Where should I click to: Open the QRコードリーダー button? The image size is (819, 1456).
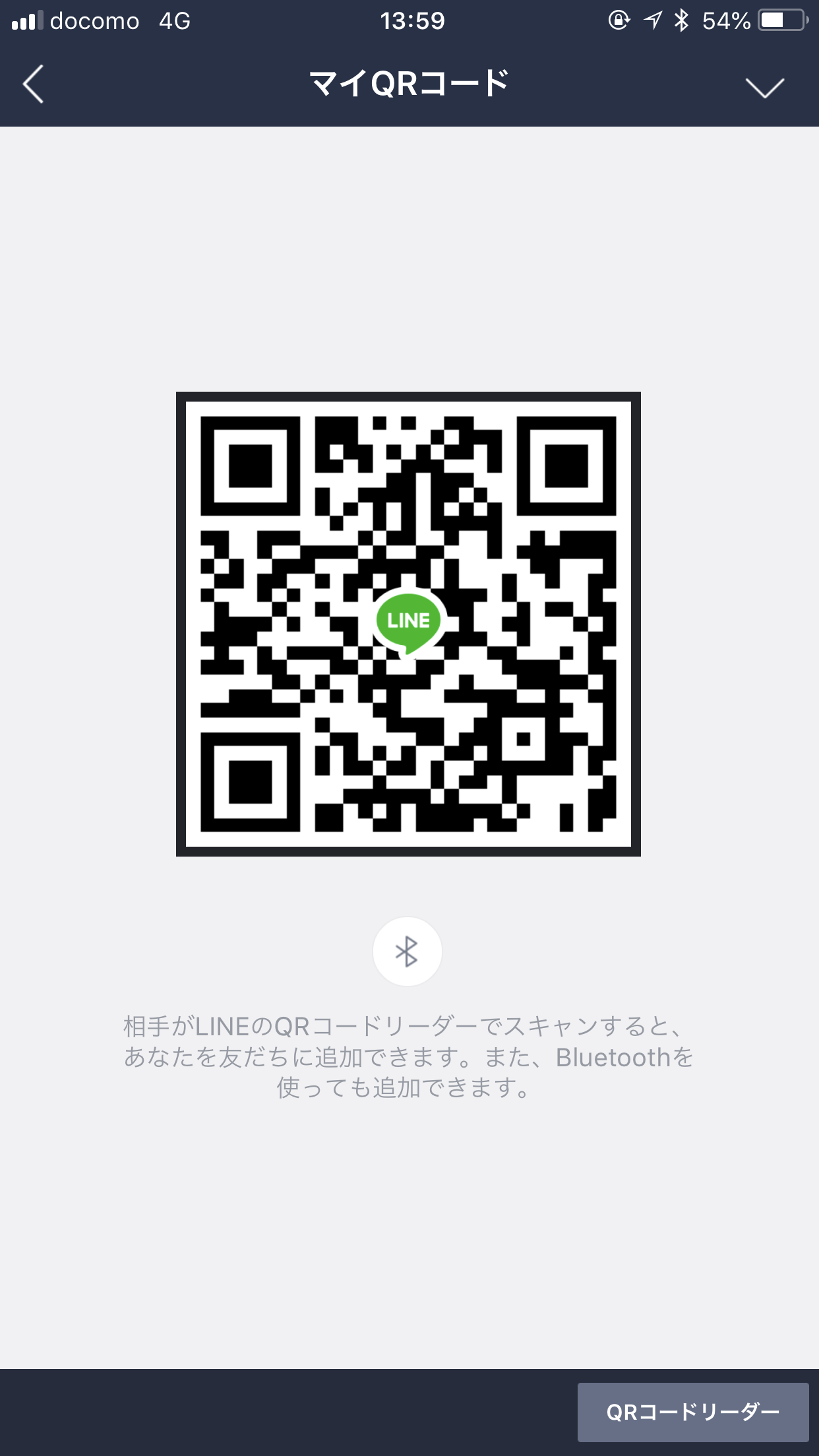coord(692,1412)
